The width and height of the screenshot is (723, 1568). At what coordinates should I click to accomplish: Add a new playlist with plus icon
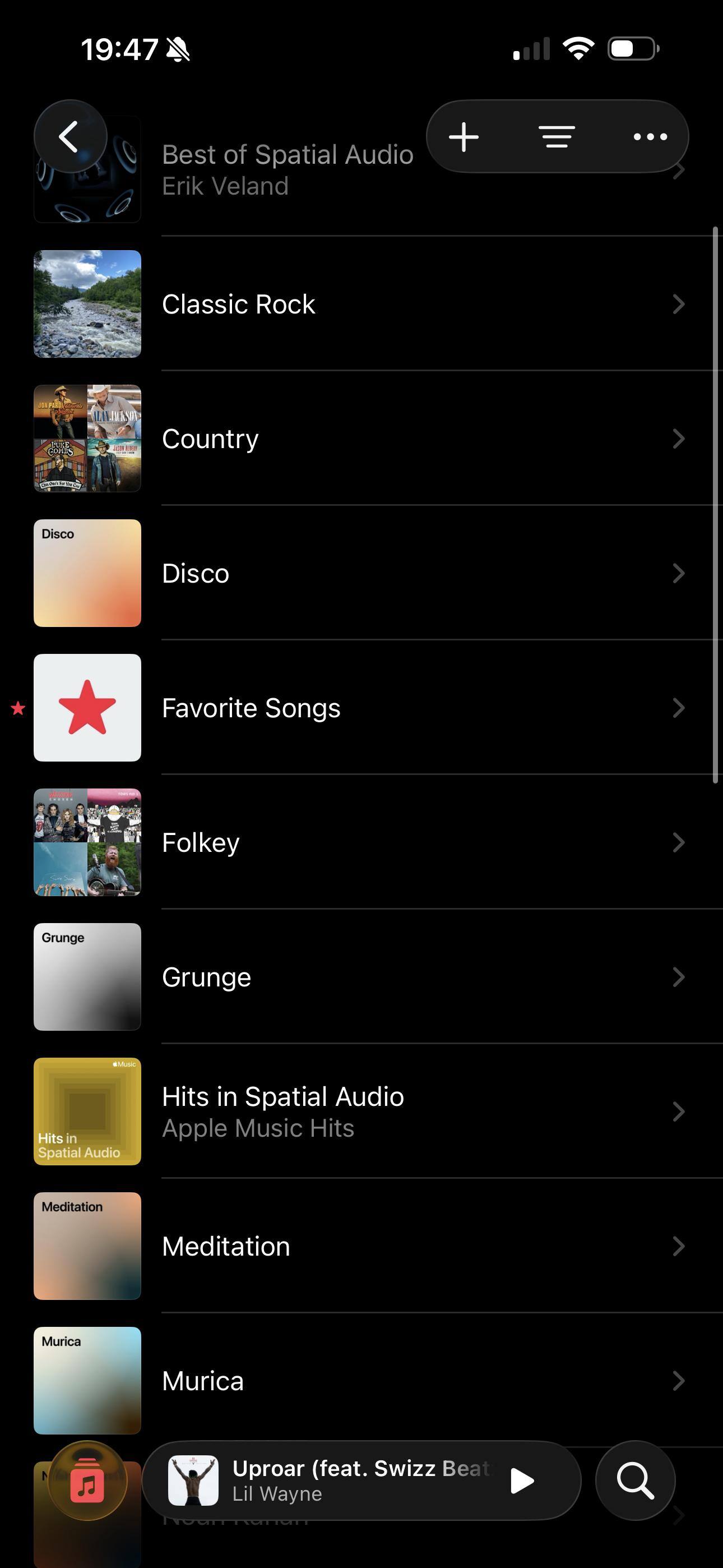(x=464, y=137)
